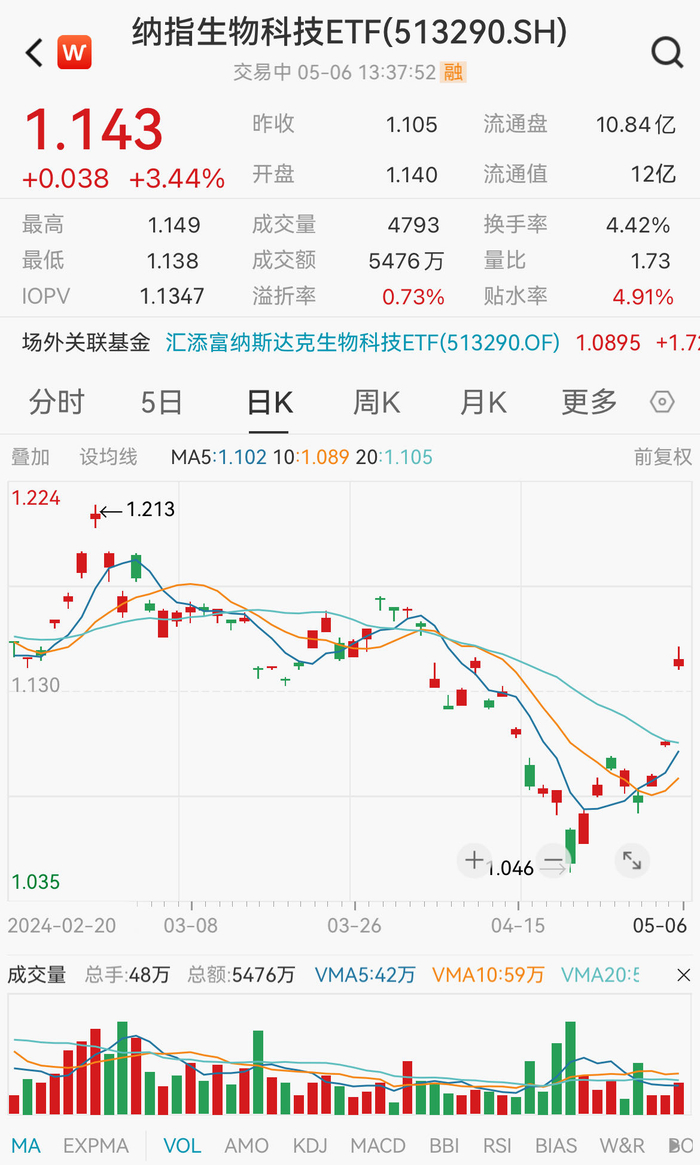Open chart settings hexagon icon
Viewport: 700px width, 1165px height.
(x=661, y=402)
